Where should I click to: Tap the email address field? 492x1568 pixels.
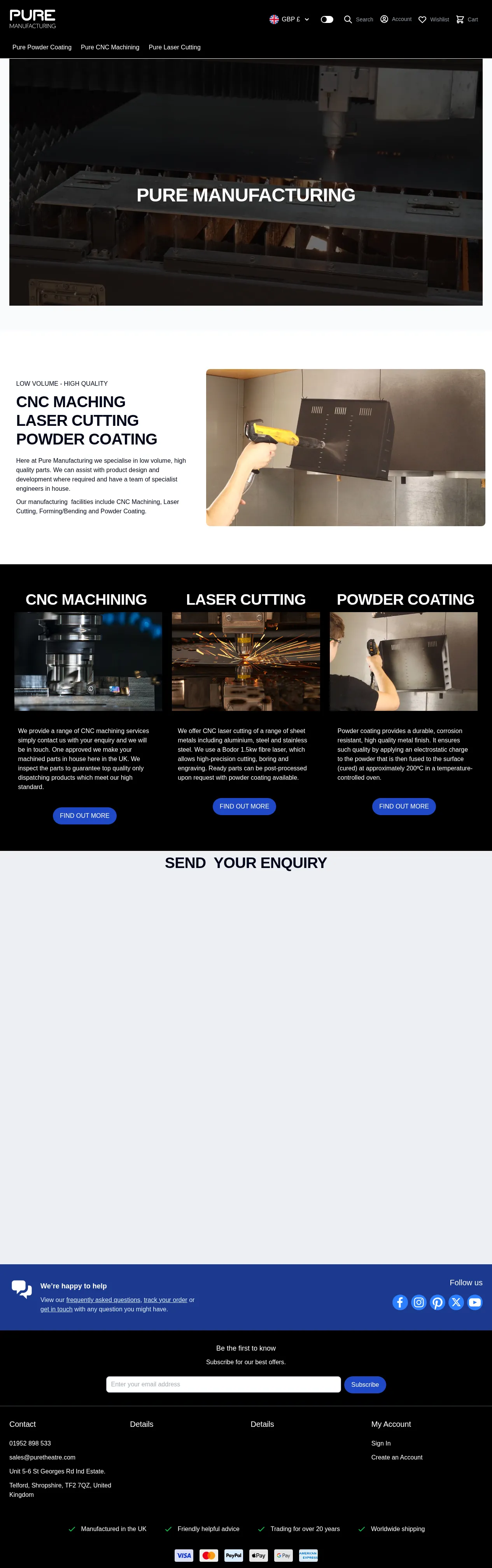click(x=224, y=1384)
